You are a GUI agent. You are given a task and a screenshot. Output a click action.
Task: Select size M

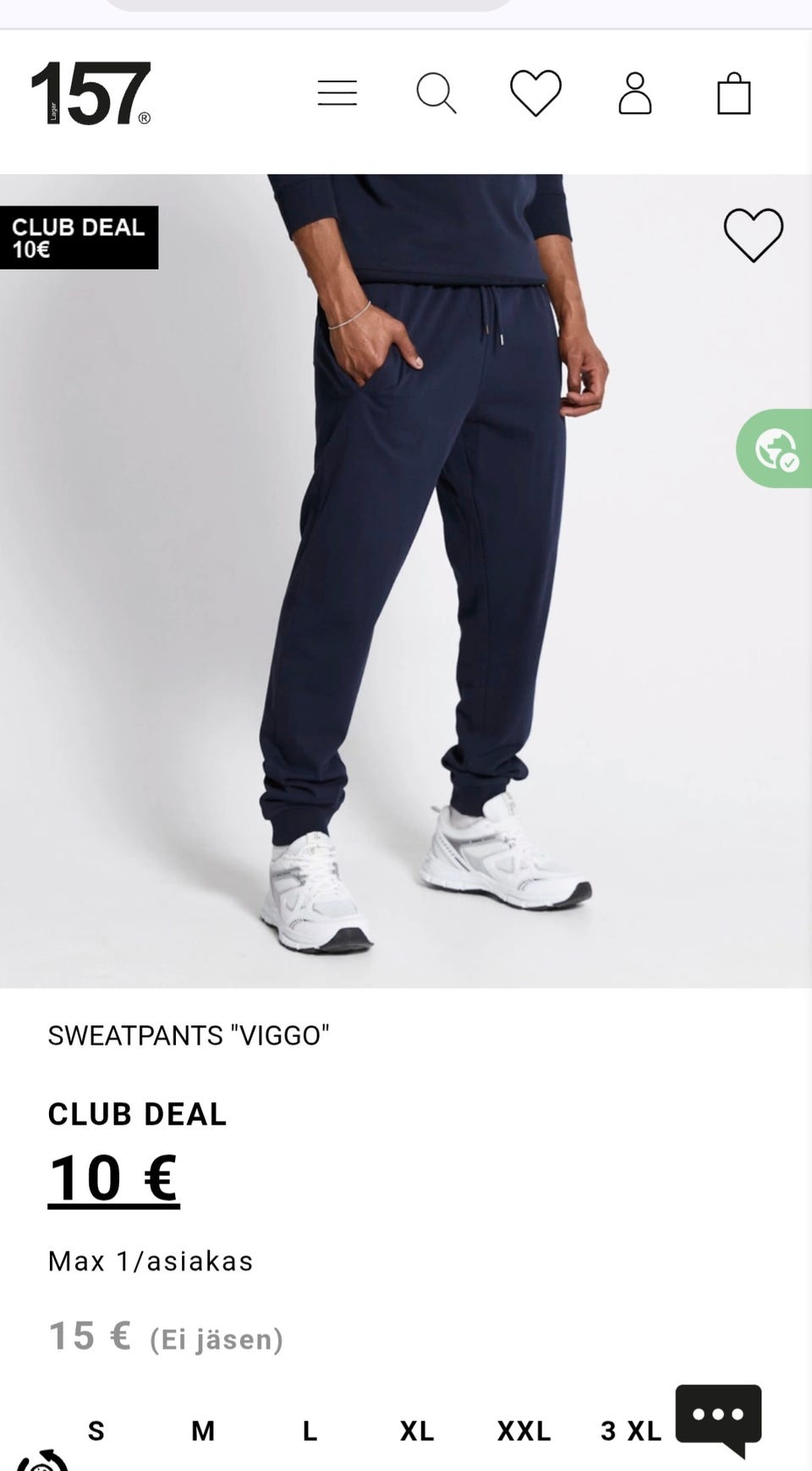point(203,1430)
